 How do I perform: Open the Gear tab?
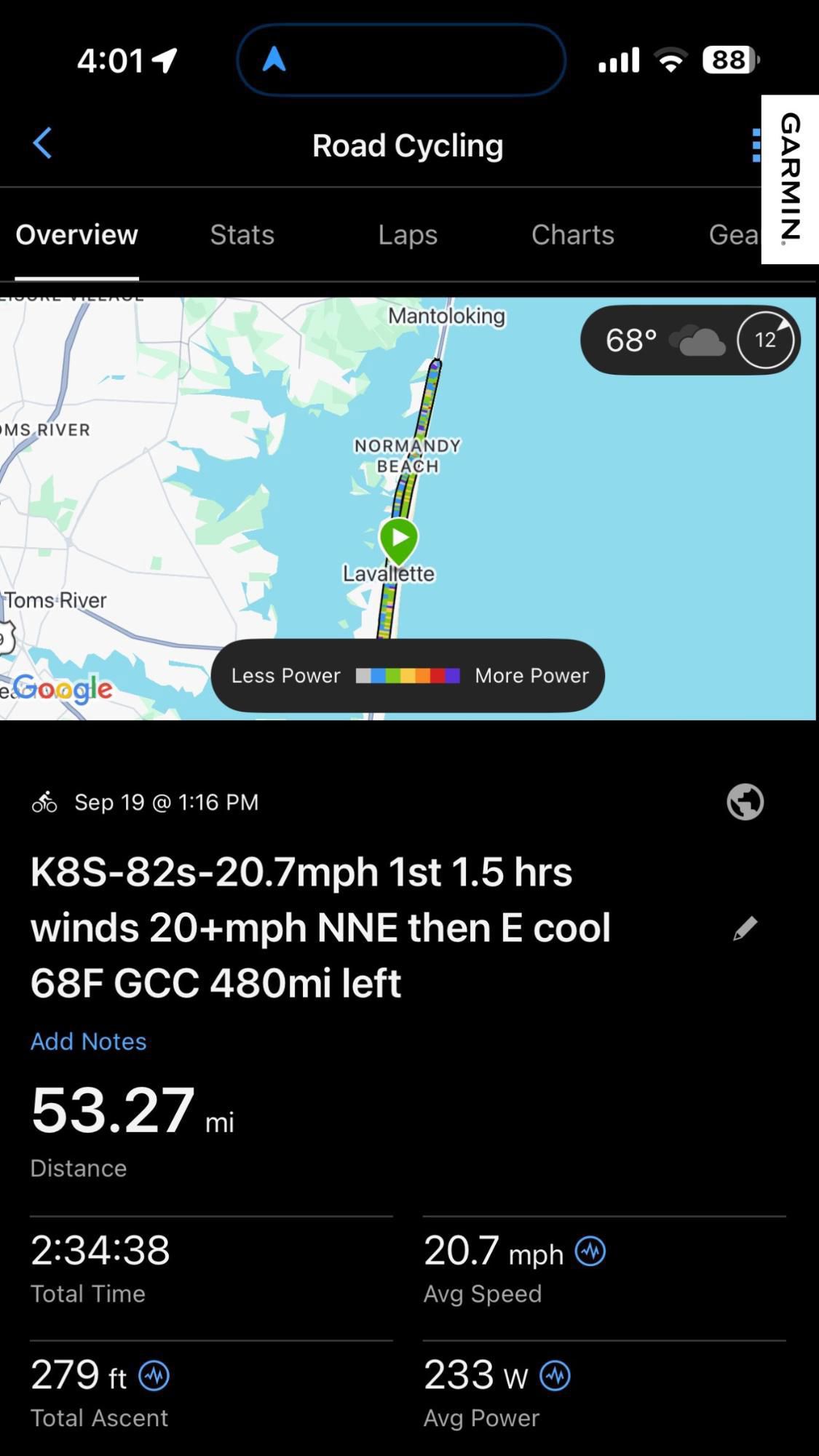click(x=734, y=235)
